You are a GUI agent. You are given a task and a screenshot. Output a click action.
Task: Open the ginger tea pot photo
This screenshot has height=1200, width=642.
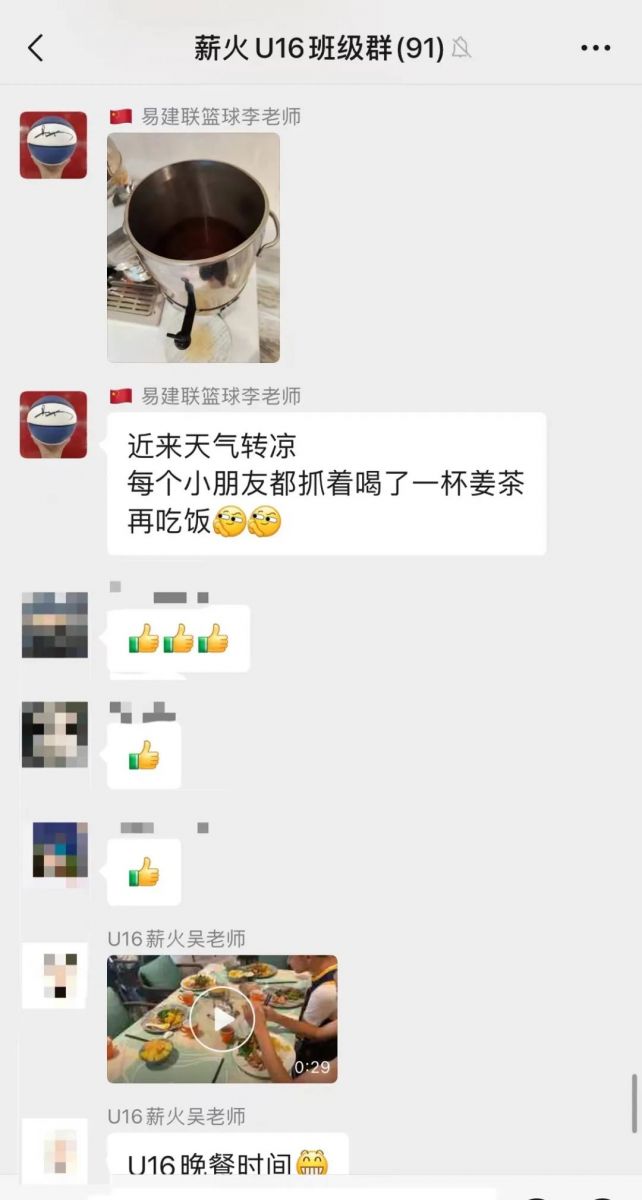[193, 248]
